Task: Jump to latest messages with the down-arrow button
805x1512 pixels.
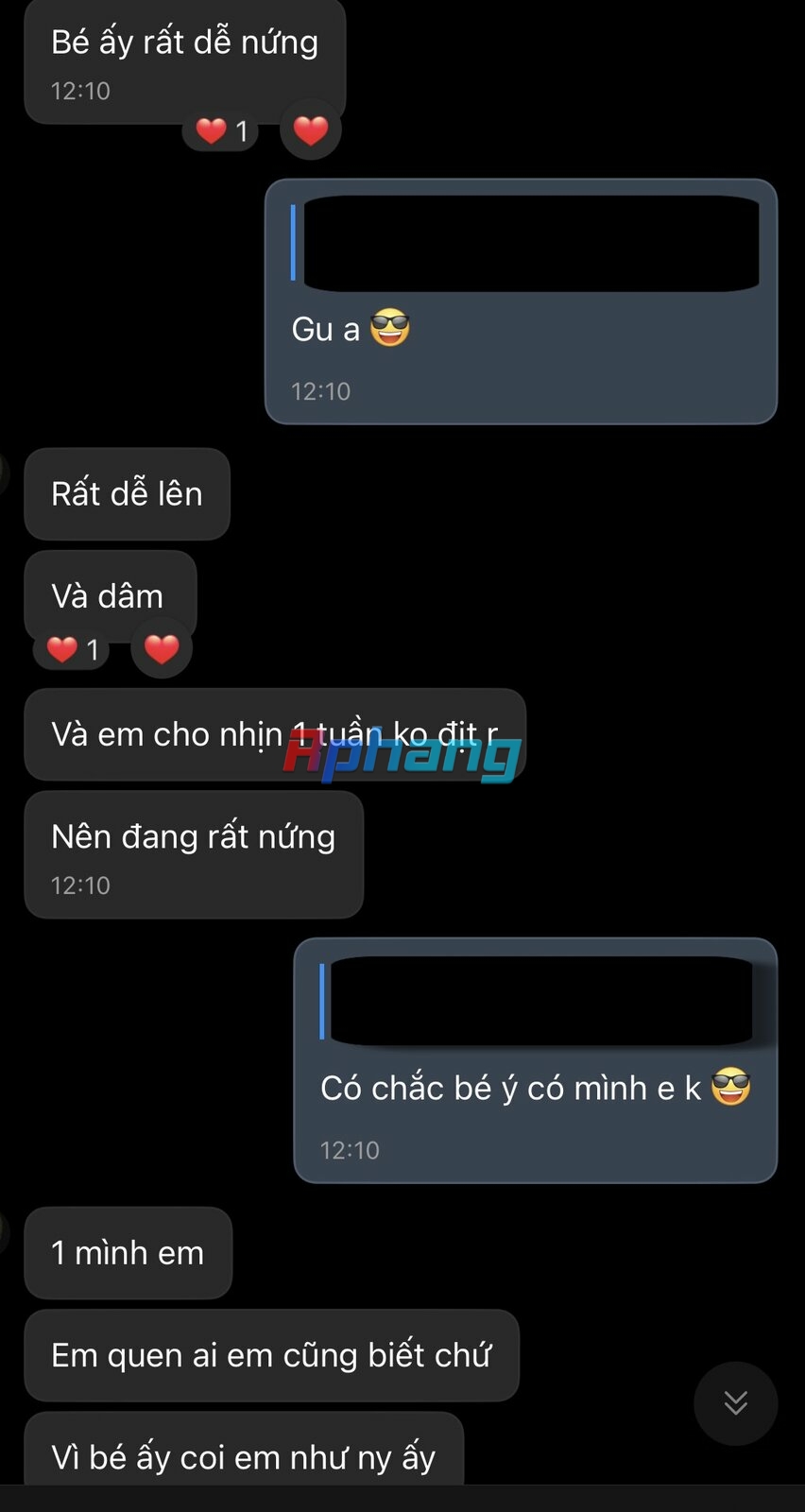Action: (735, 1403)
